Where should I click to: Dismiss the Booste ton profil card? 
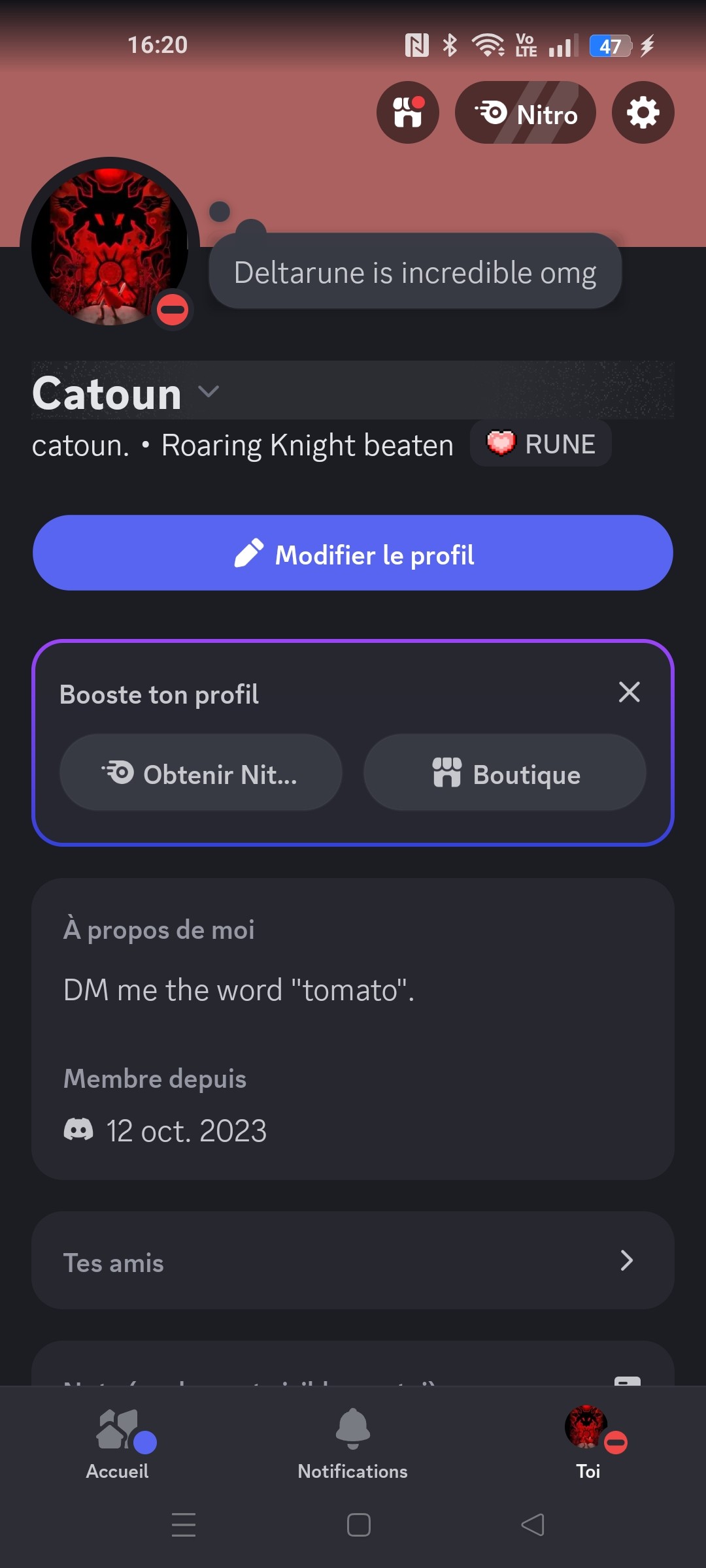coord(629,692)
